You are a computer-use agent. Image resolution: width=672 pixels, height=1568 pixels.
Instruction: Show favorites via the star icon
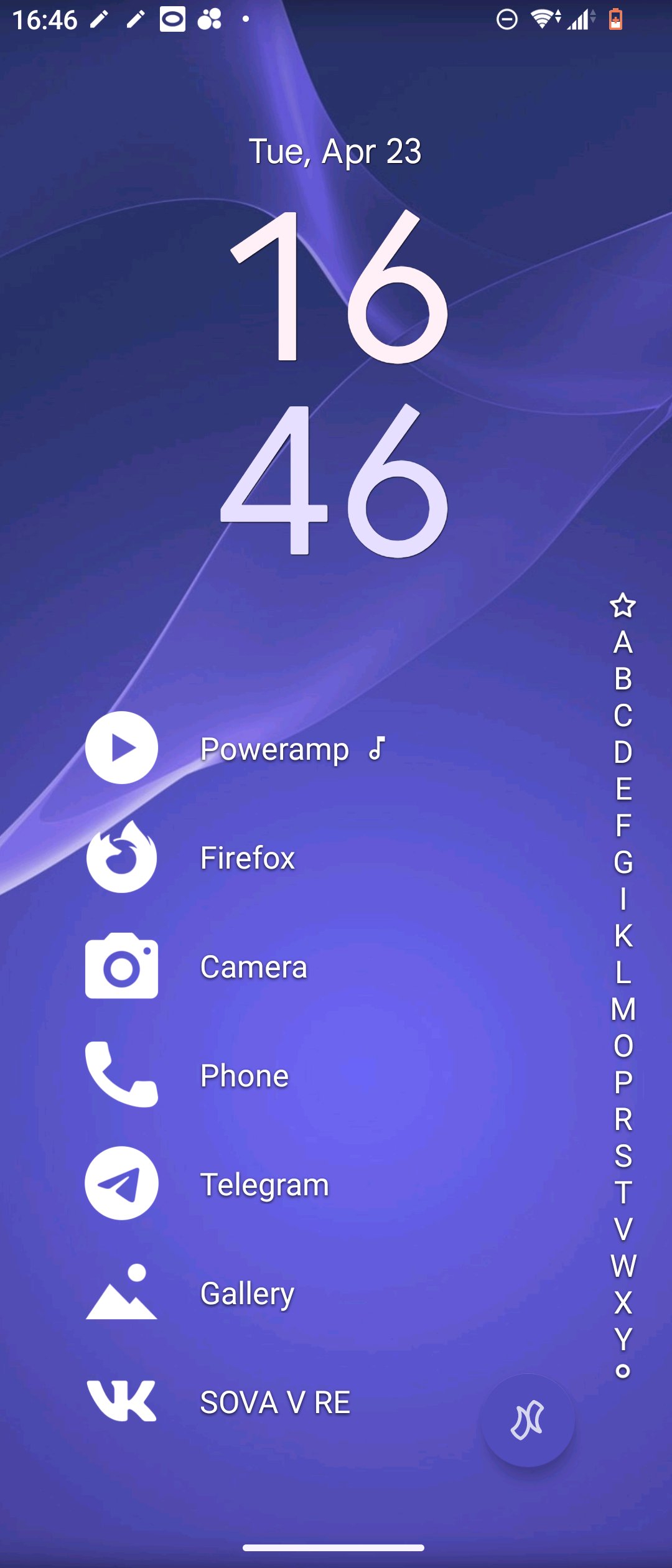tap(623, 605)
